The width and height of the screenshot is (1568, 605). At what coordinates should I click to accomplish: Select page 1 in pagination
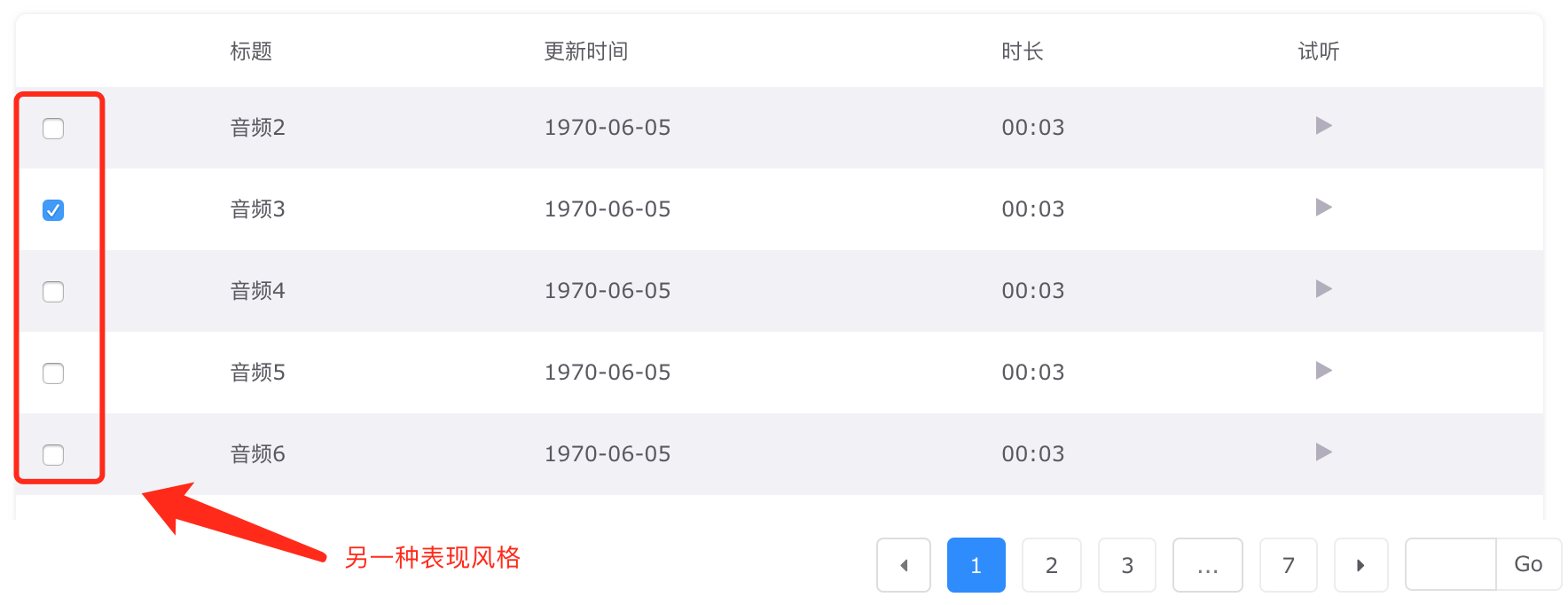click(976, 565)
